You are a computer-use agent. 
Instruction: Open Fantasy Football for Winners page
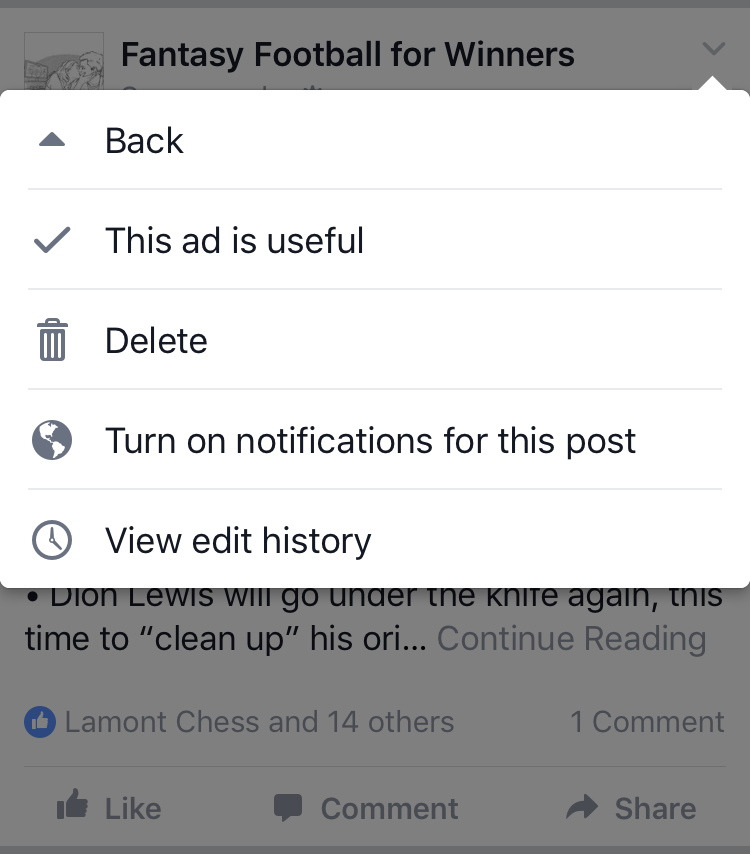click(x=347, y=54)
